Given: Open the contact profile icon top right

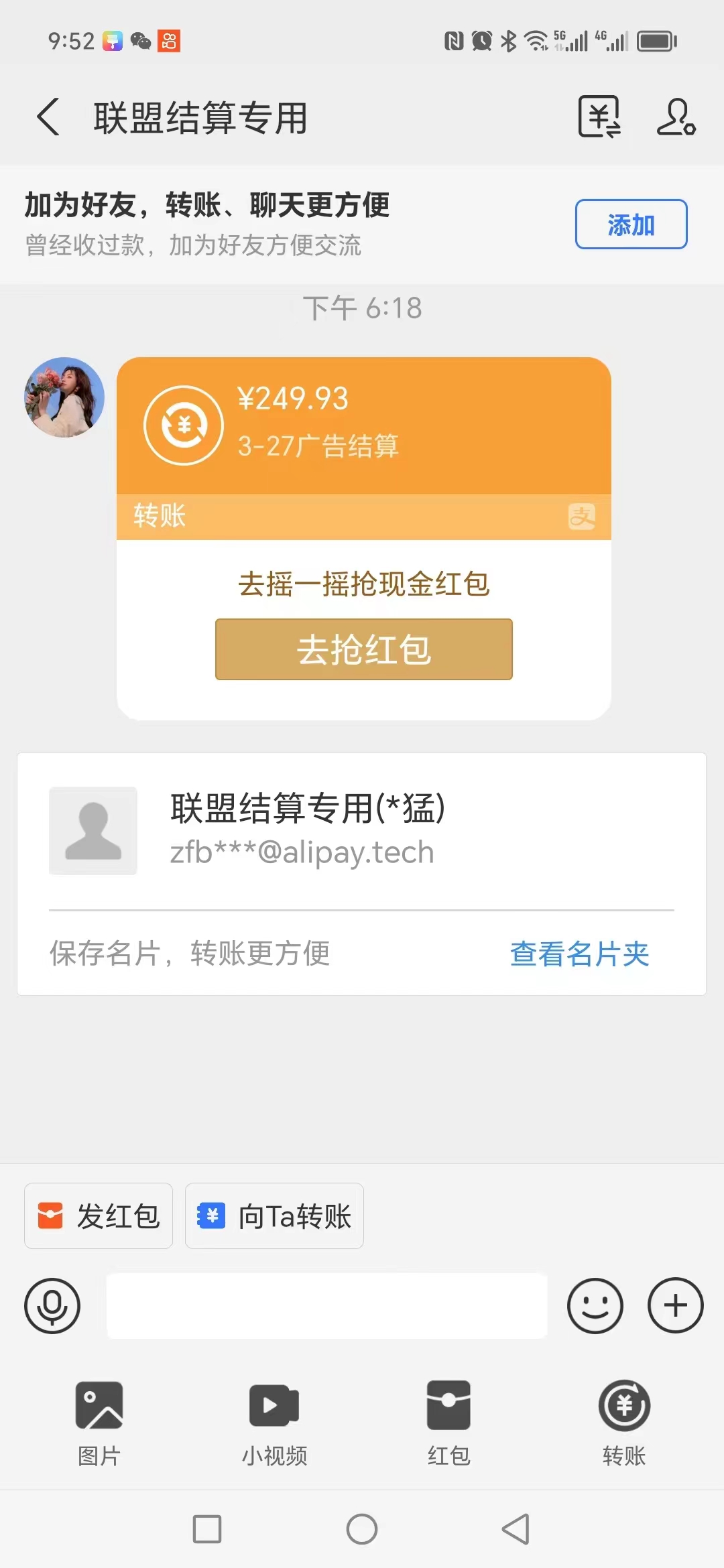Looking at the screenshot, I should (x=677, y=115).
